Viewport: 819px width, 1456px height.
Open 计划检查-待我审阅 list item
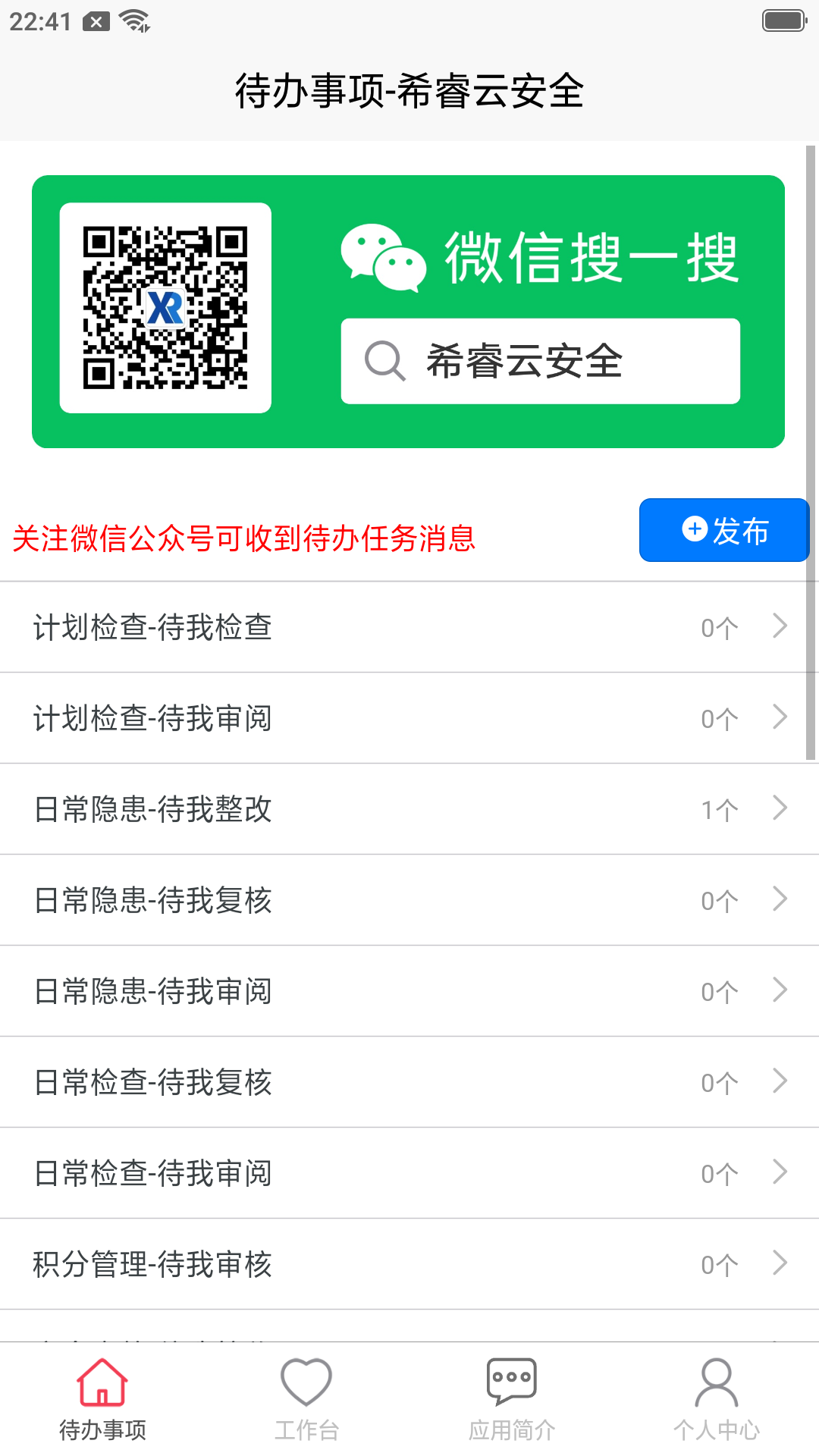coord(409,717)
